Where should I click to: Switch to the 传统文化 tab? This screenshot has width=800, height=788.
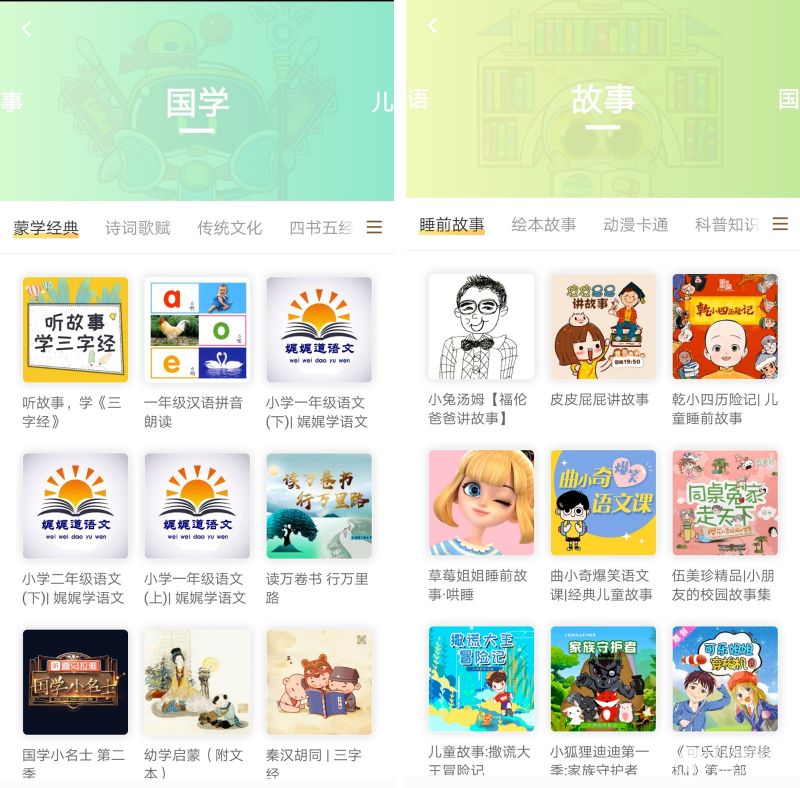229,228
